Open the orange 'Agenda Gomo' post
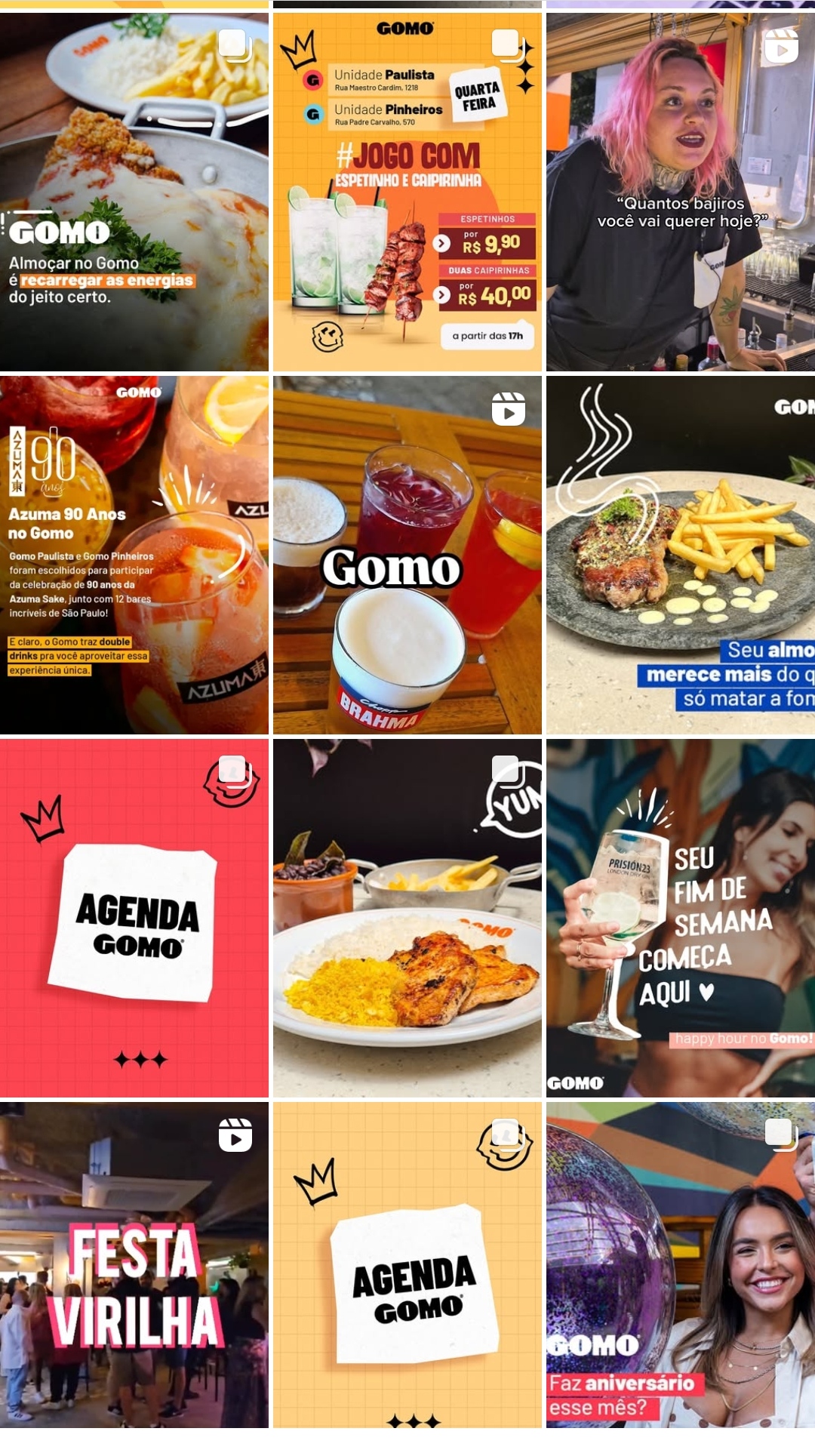 407,1264
